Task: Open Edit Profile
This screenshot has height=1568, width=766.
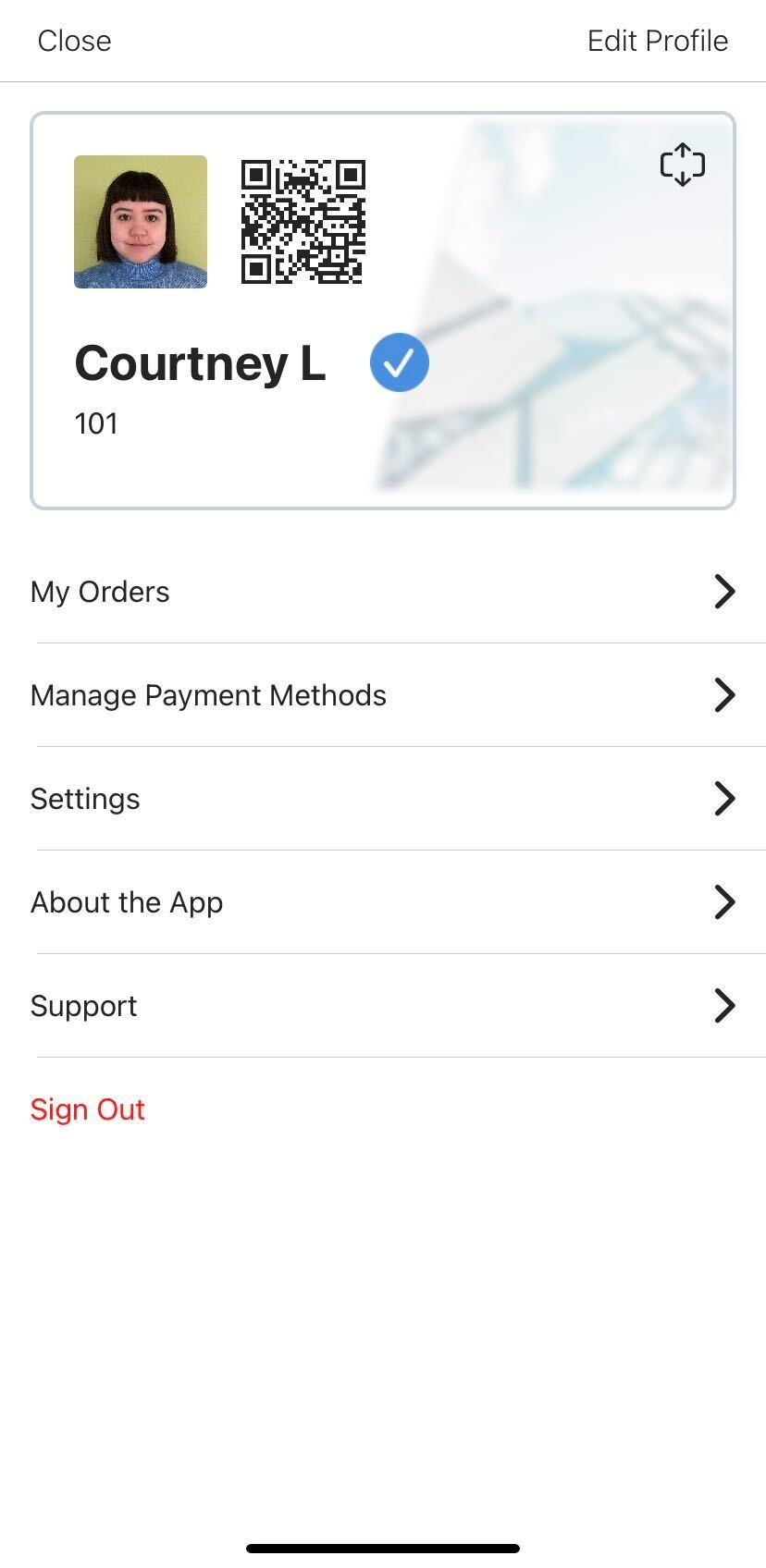Action: coord(657,41)
